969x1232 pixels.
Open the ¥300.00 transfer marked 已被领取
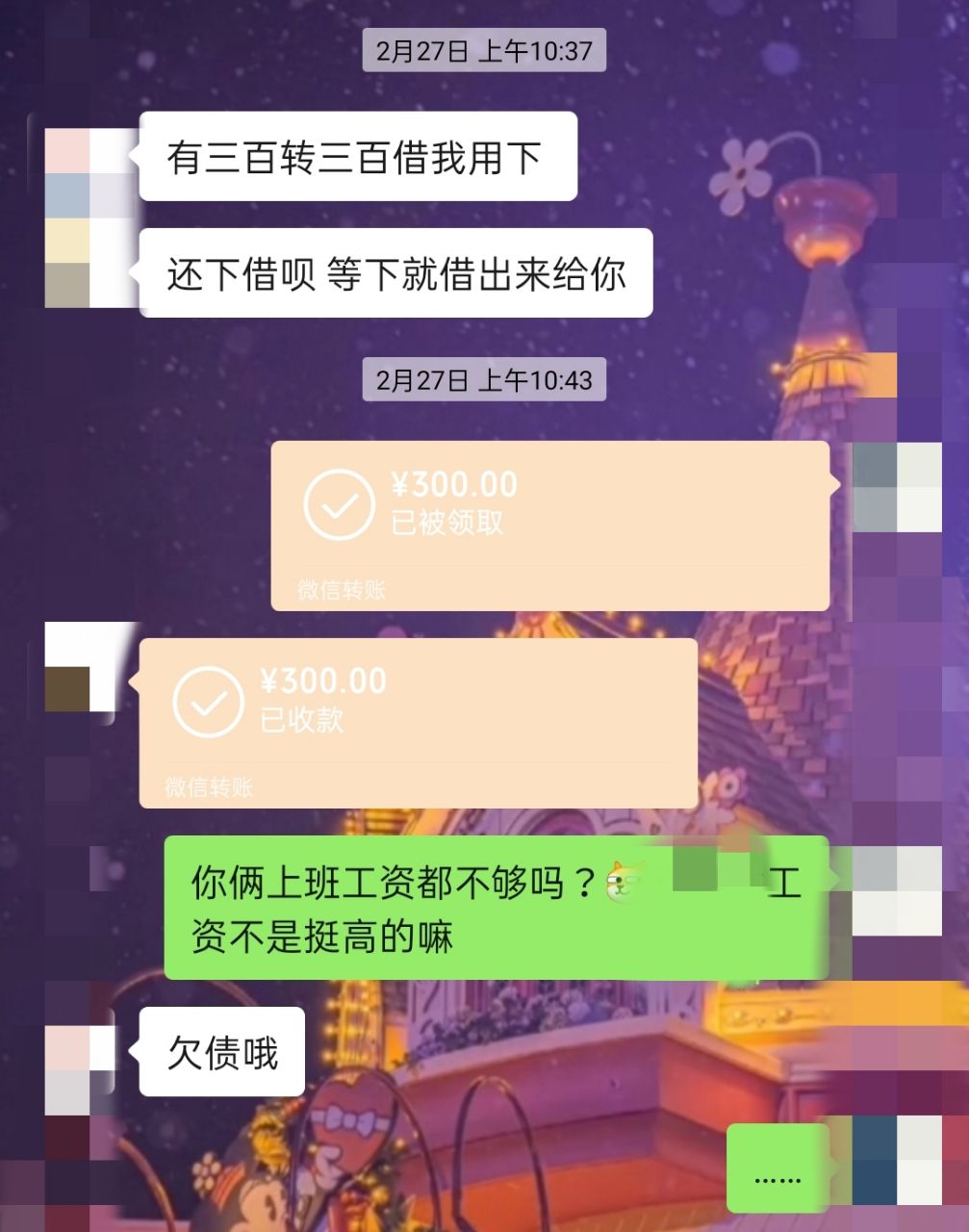click(549, 525)
